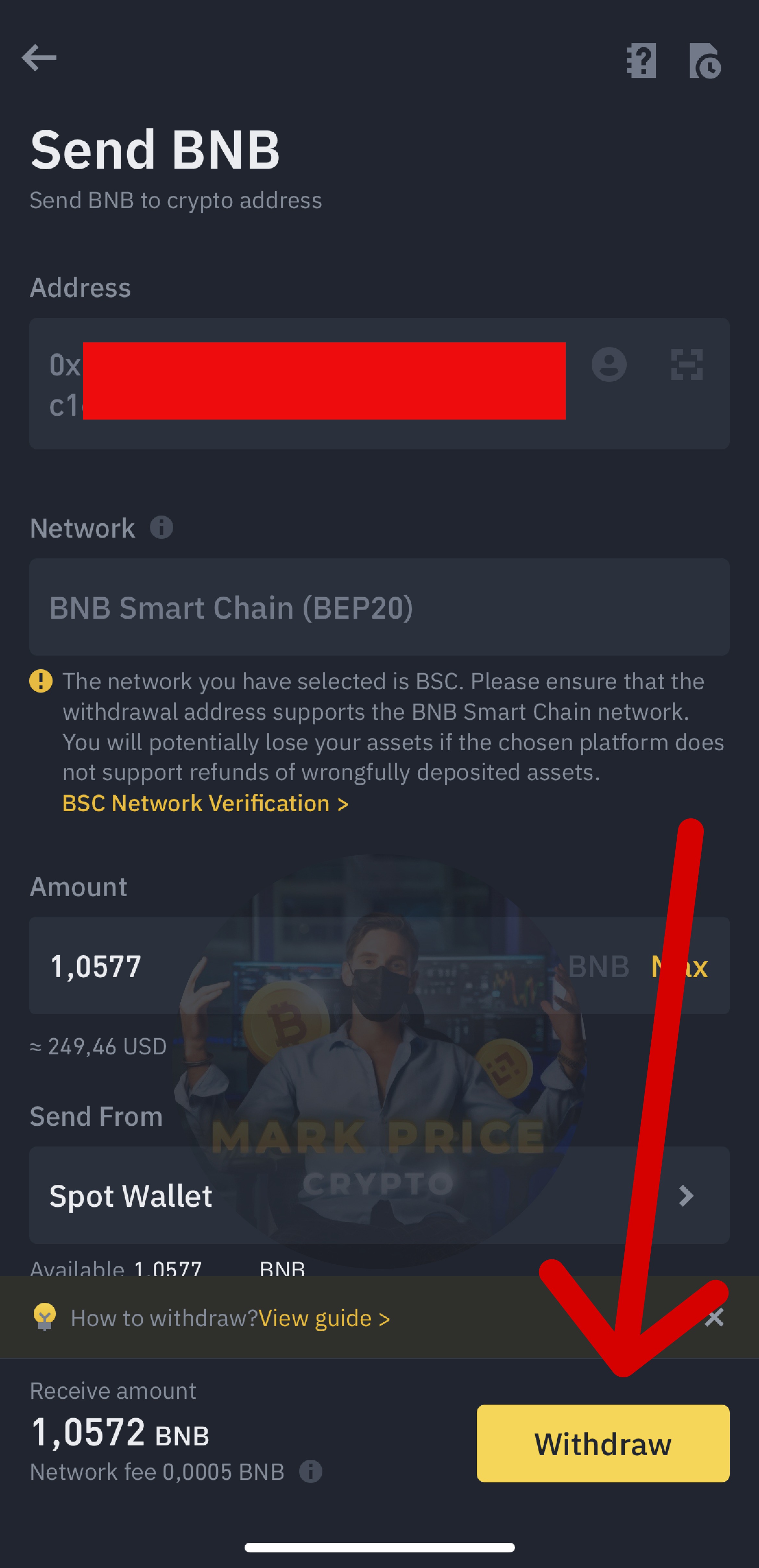Open the View guide link
The image size is (759, 1568).
click(x=324, y=1318)
